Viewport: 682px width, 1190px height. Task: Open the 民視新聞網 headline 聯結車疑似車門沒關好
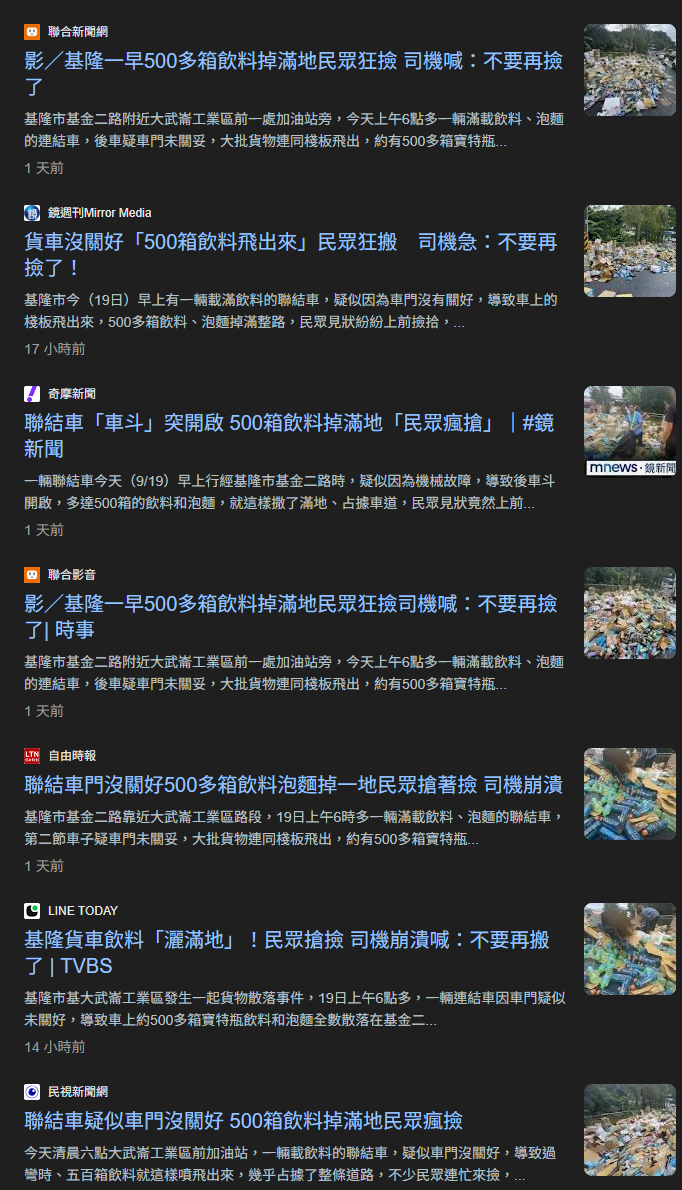(243, 1120)
